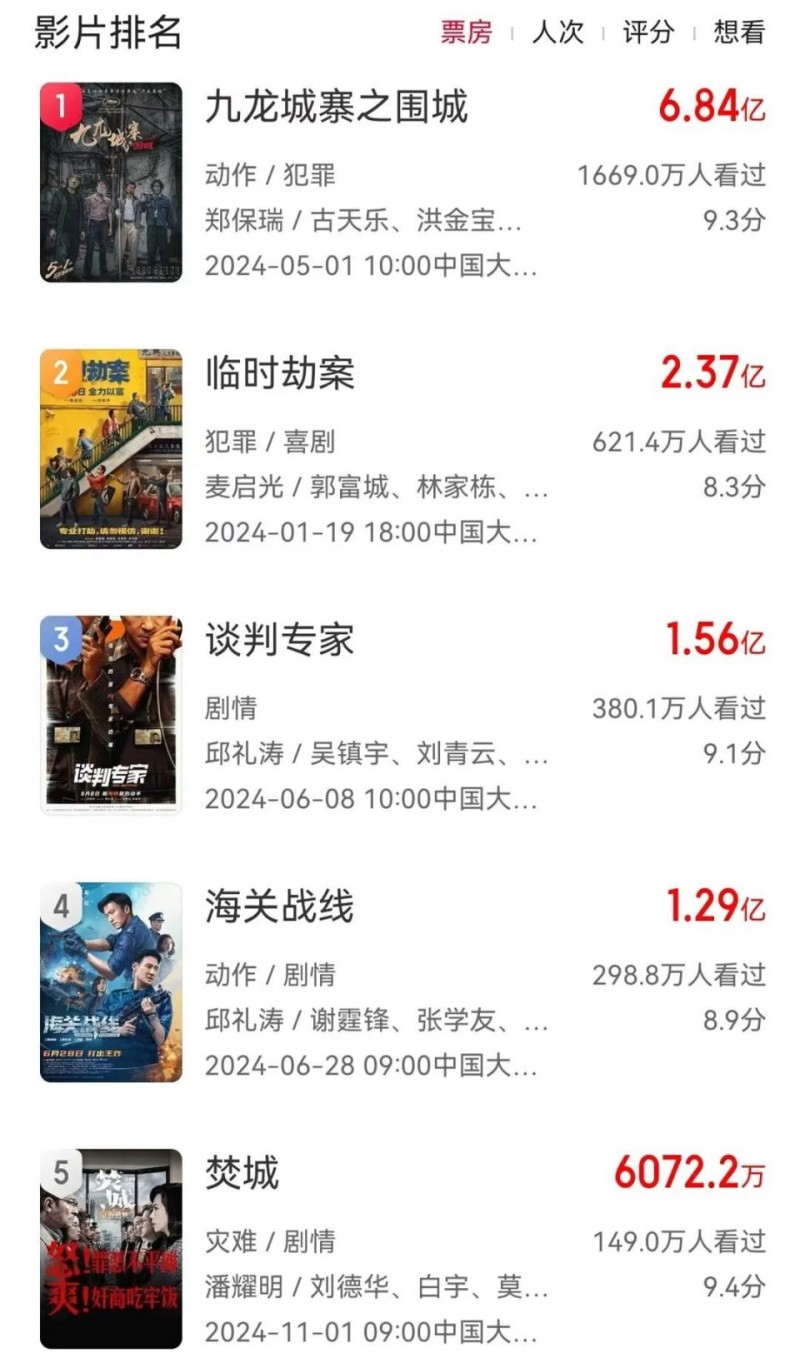Click the 九龙城寨之围城 poster
The height and width of the screenshot is (1368, 800).
111,182
